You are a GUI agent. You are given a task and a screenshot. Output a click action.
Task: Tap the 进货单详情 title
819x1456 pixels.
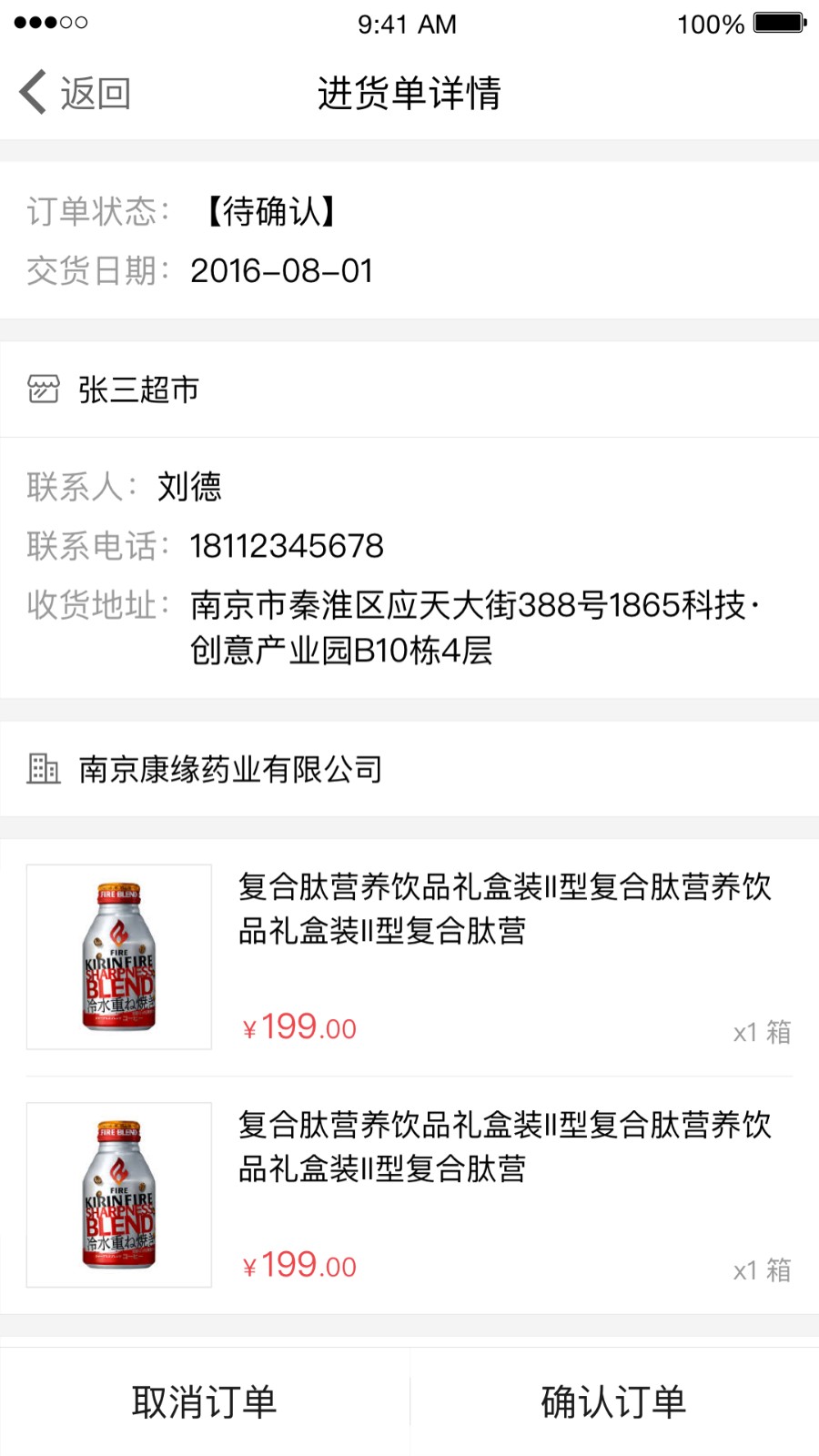[x=409, y=91]
